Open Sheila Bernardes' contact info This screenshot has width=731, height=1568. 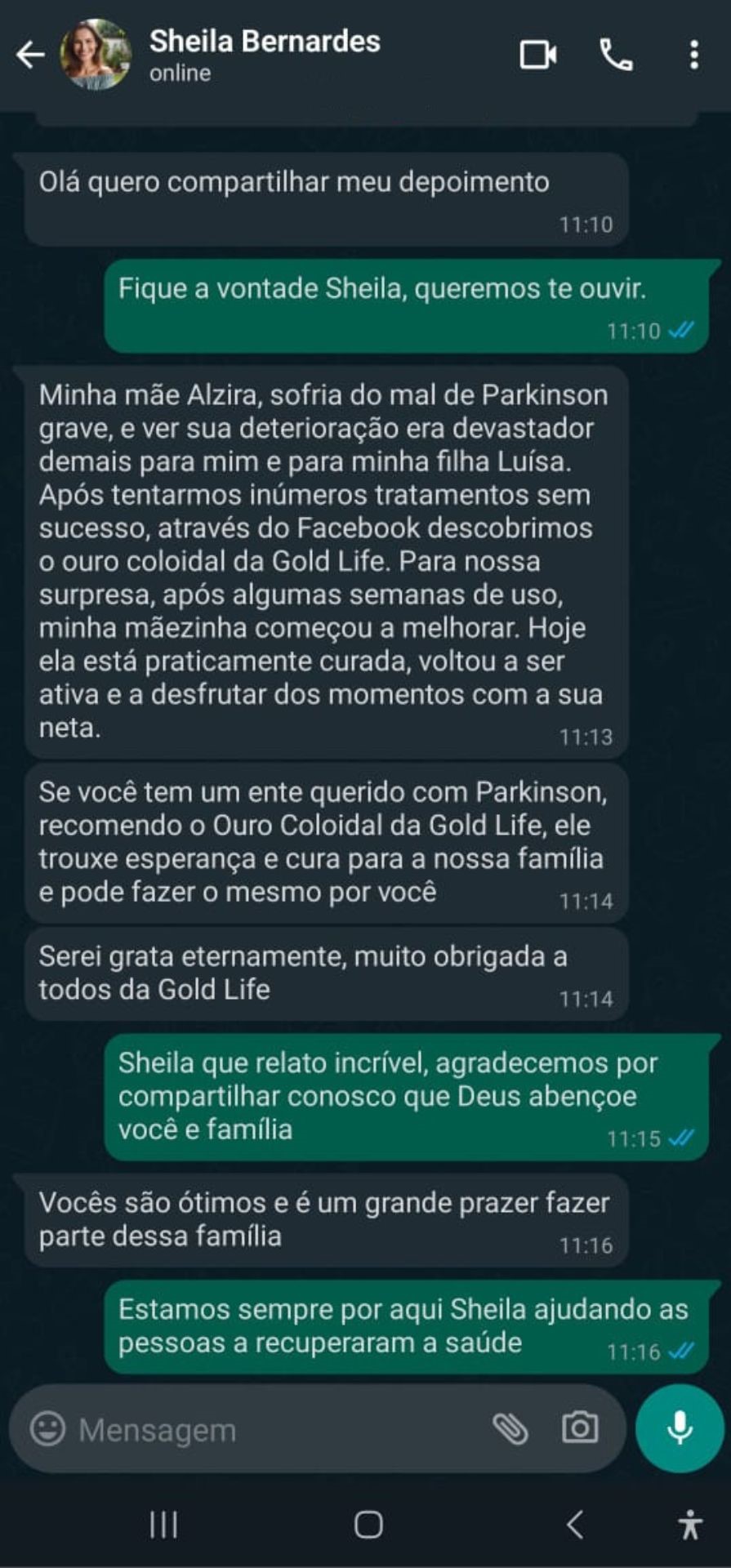[264, 54]
